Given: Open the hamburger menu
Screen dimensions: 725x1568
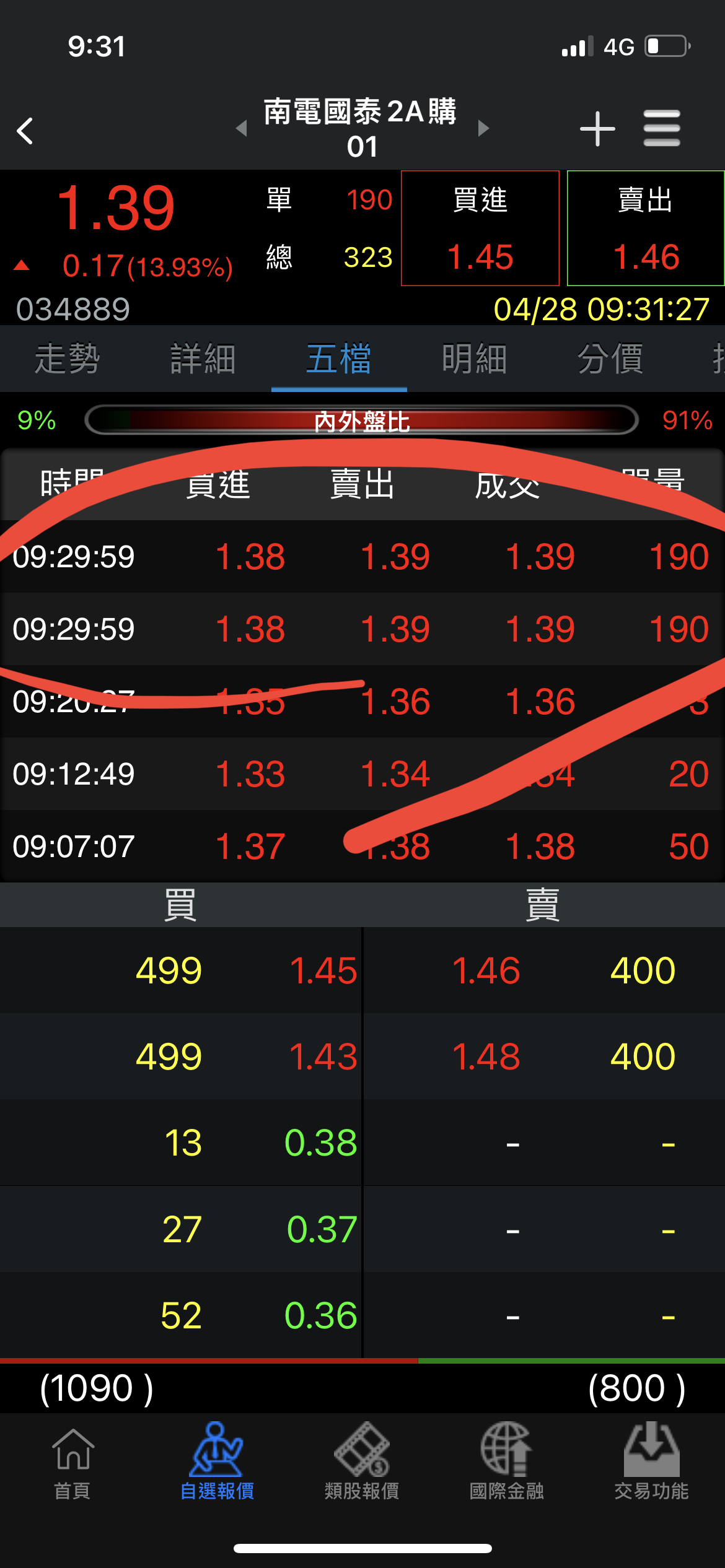Looking at the screenshot, I should (x=661, y=129).
